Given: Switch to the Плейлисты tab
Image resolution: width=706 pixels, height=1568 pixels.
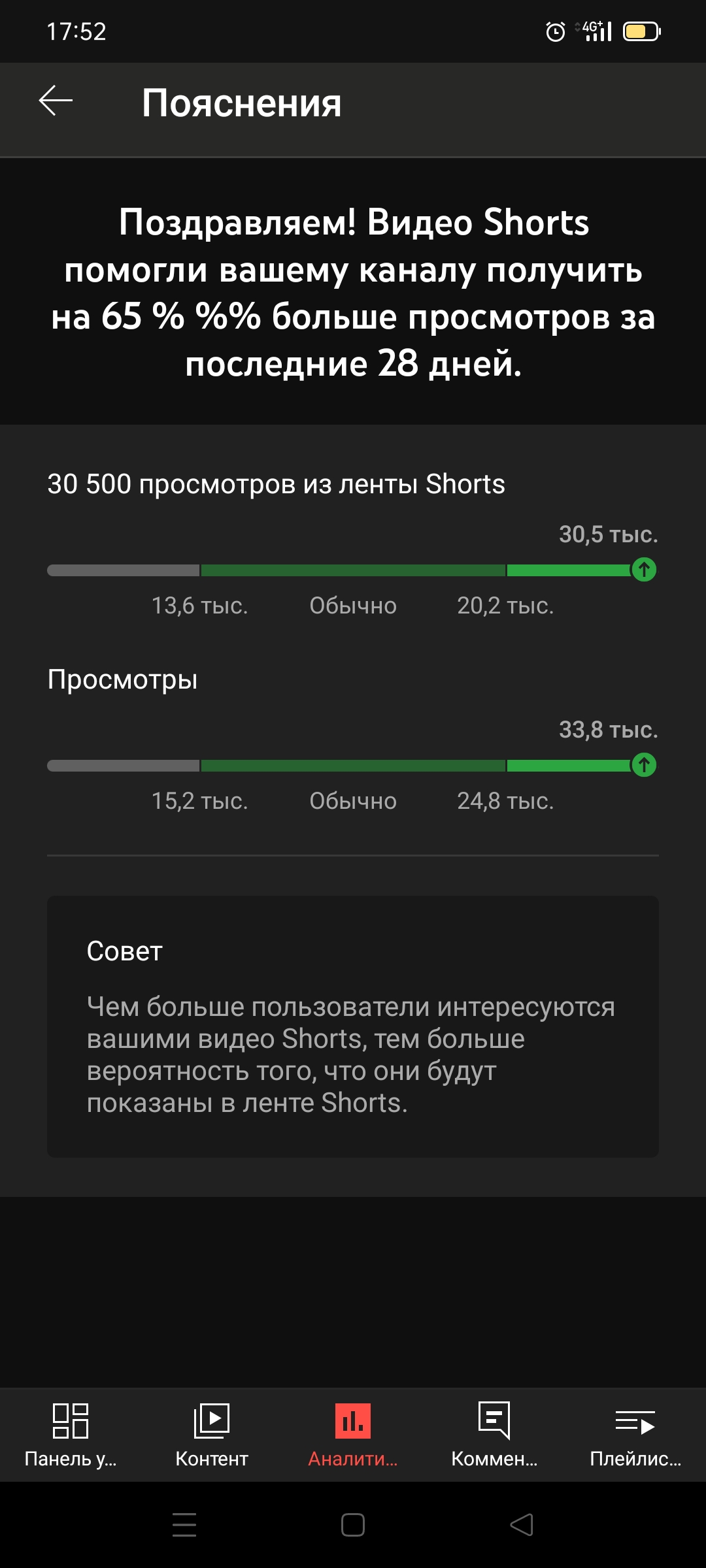Looking at the screenshot, I should click(635, 1434).
